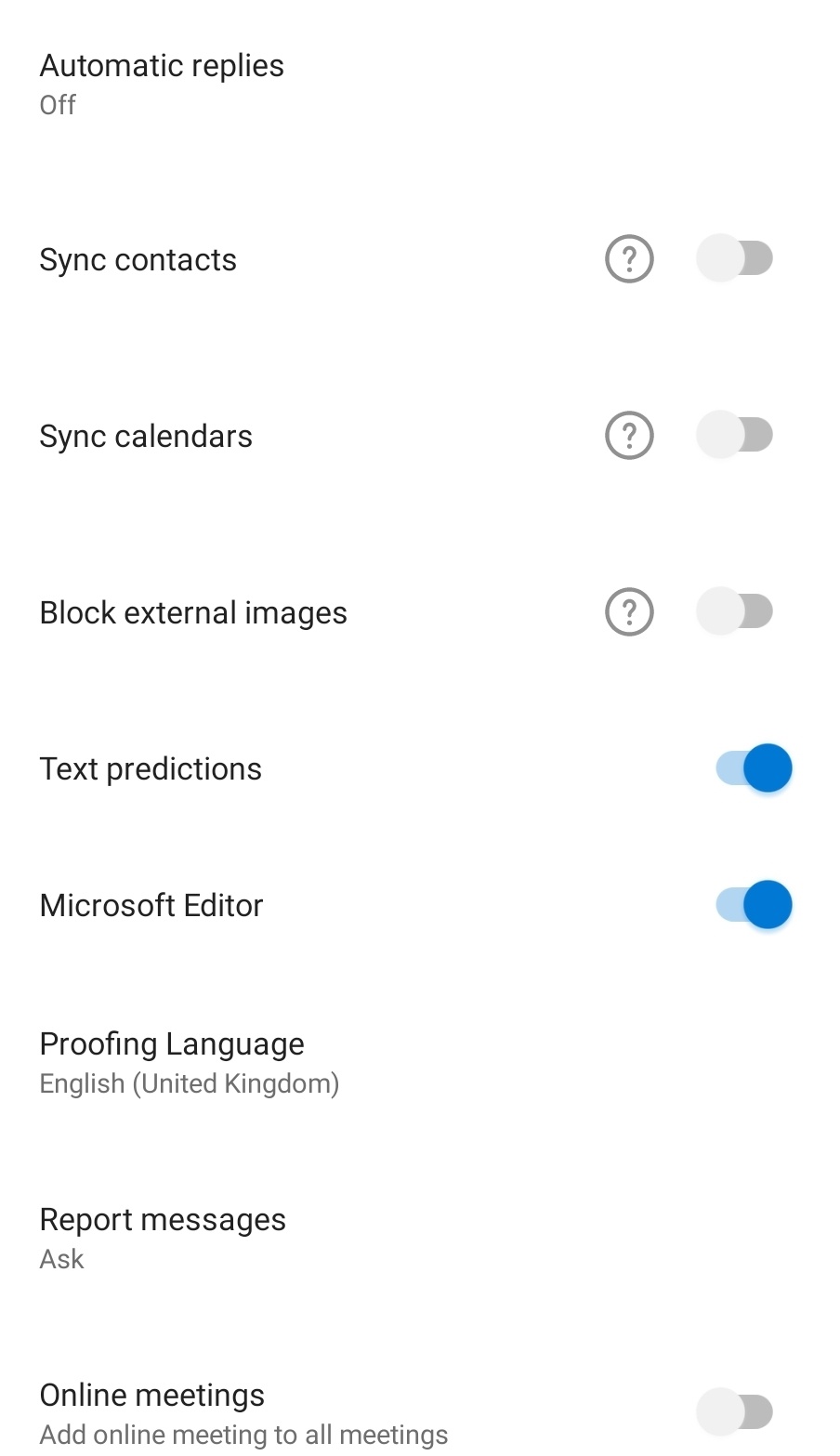
Task: Show help for Sync contacts
Action: pos(629,258)
